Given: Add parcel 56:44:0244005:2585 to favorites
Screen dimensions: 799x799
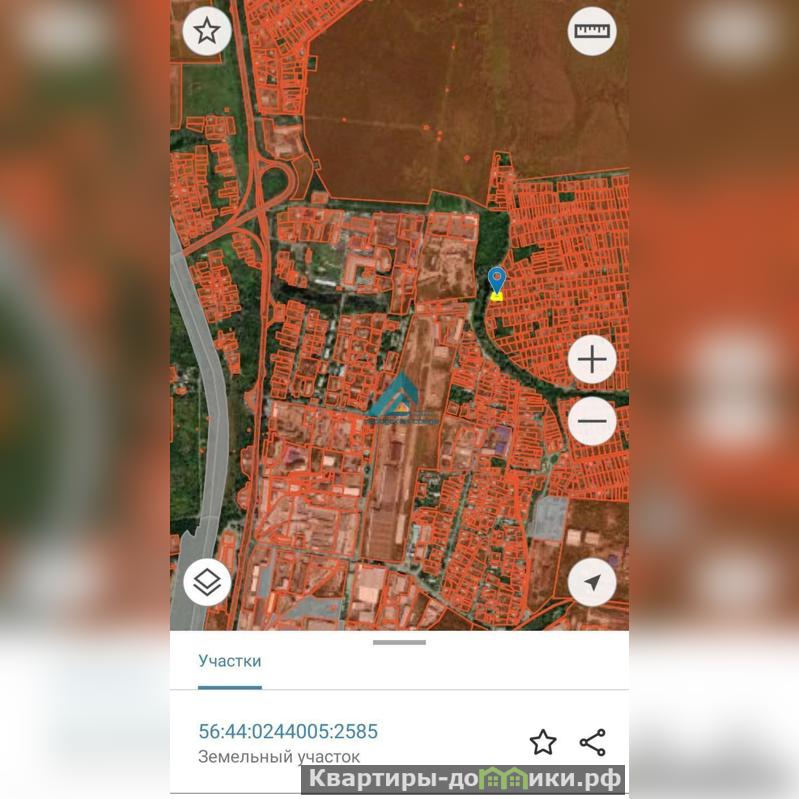Looking at the screenshot, I should click(542, 742).
